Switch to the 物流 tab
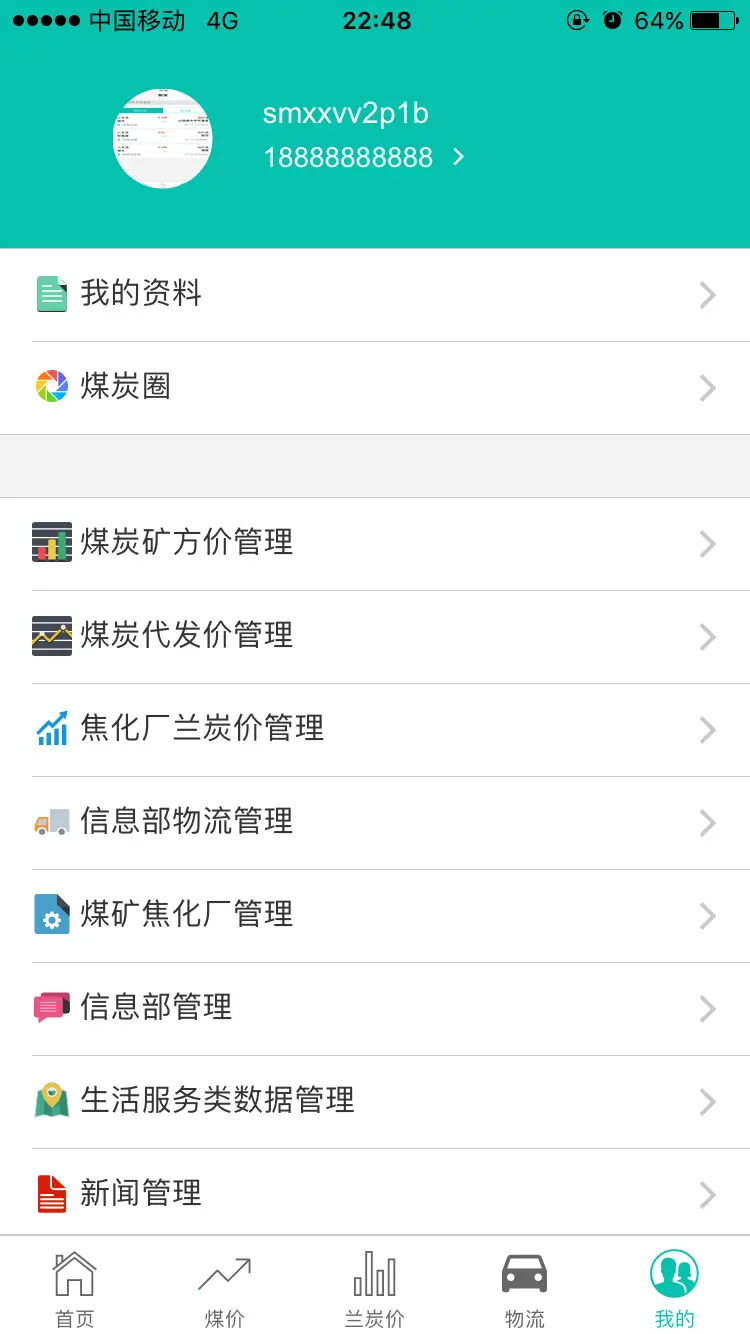The height and width of the screenshot is (1334, 750). 525,1287
